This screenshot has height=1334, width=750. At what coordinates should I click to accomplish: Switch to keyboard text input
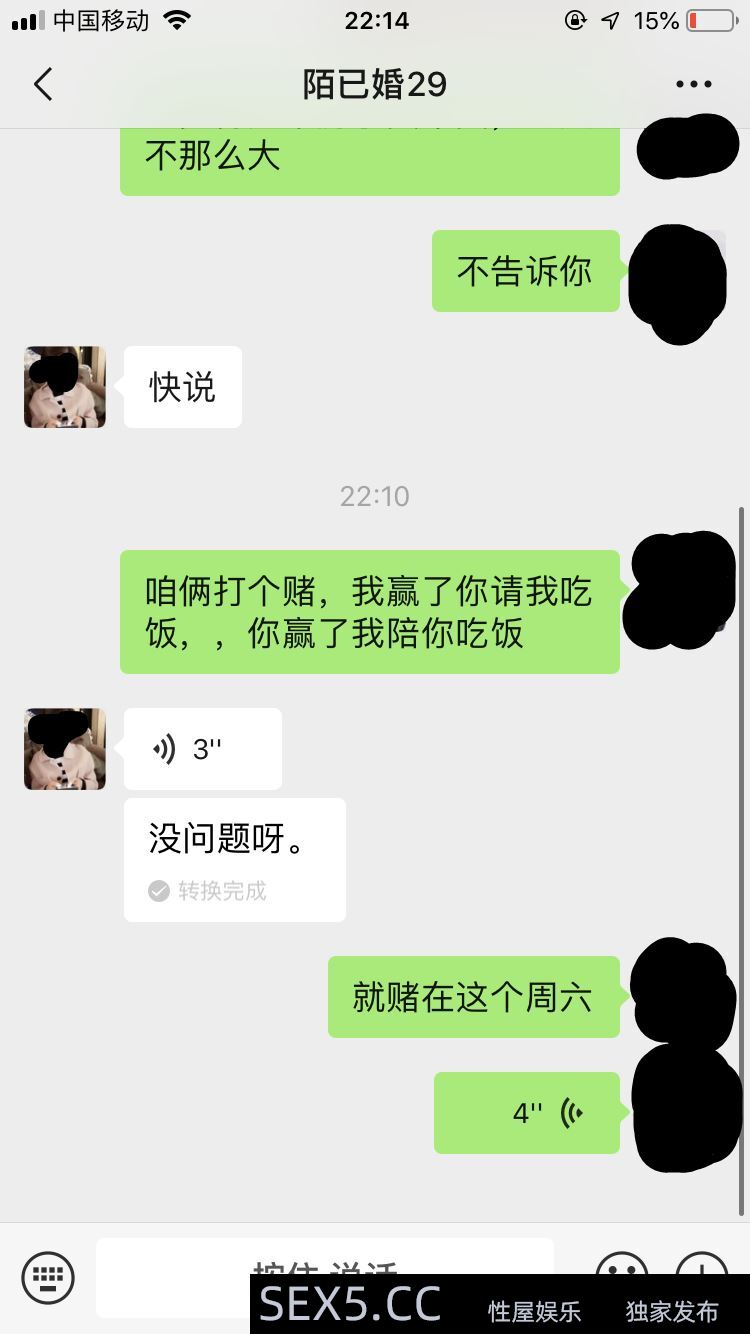(x=47, y=1276)
